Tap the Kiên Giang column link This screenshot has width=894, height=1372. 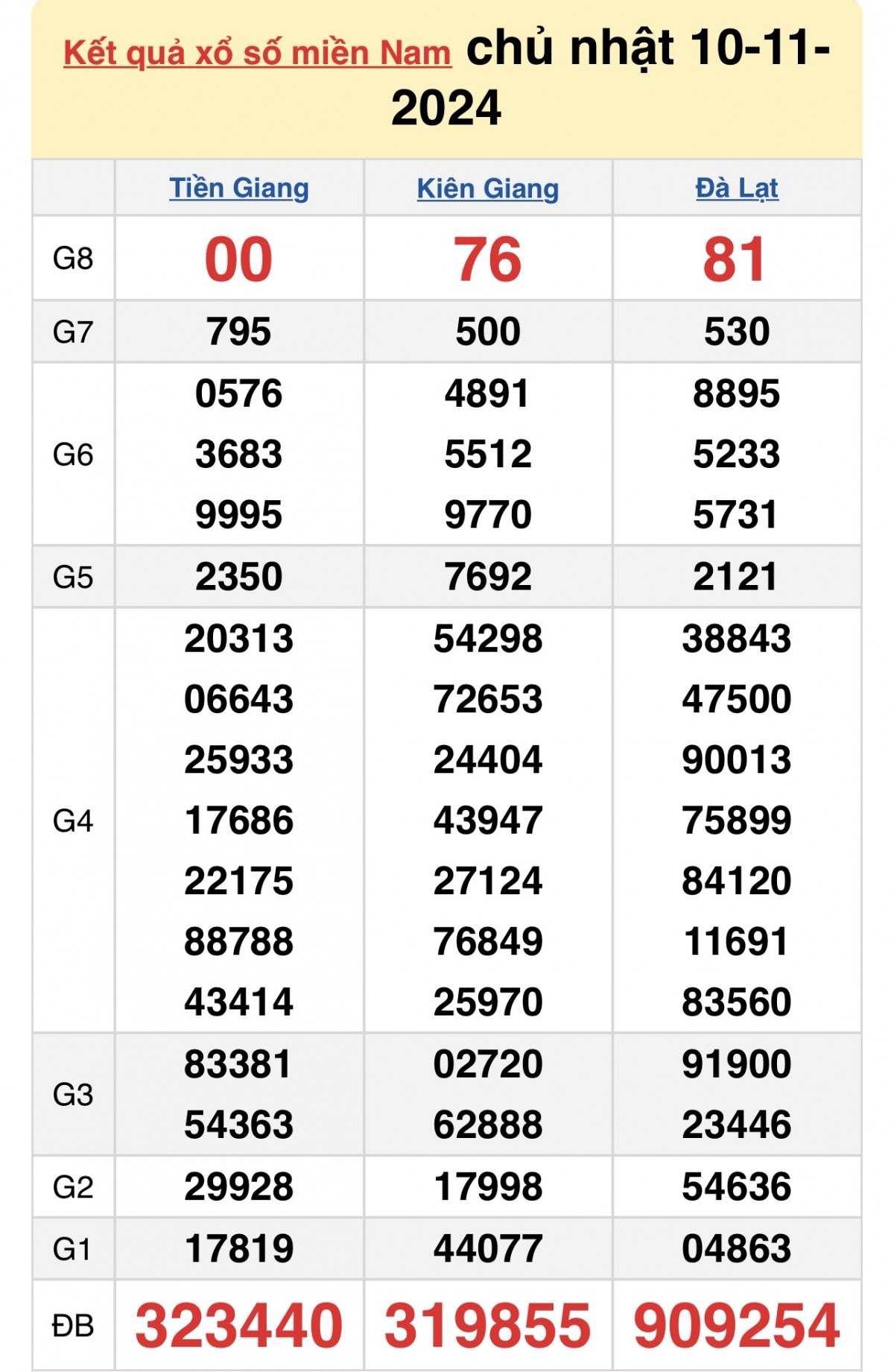488,188
